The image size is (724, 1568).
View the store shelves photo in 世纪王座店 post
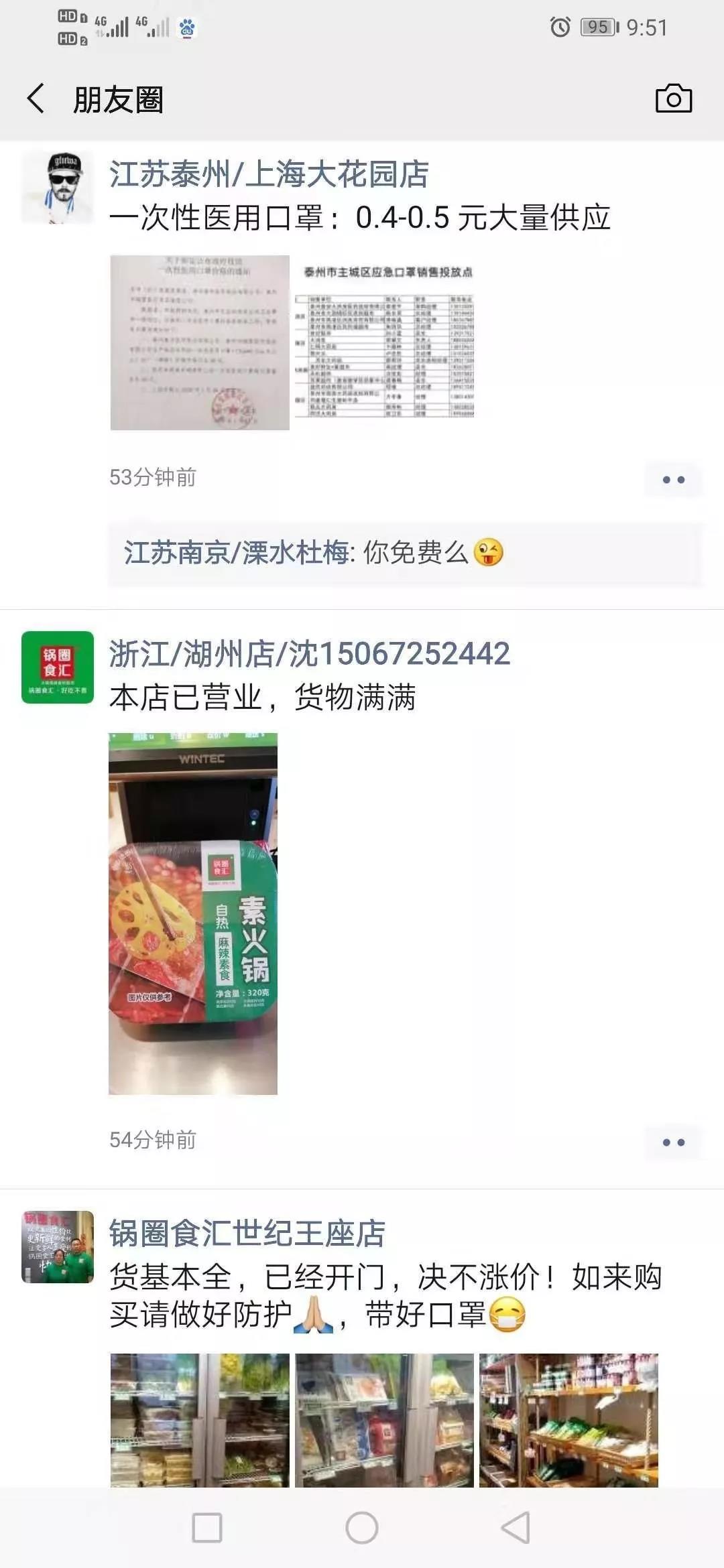click(x=568, y=1420)
